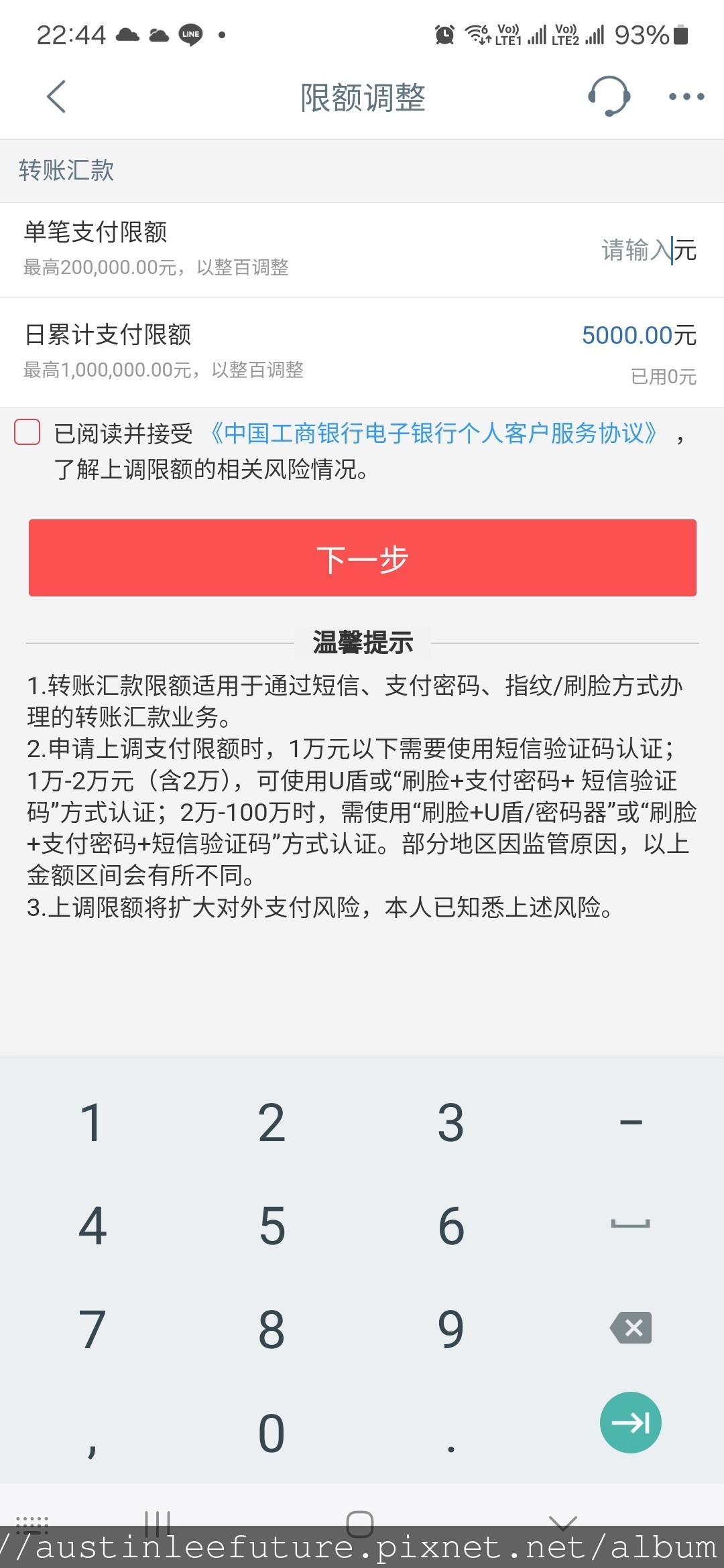Screen dimensions: 724x1568
Task: Tap the red 下一步 button
Action: coord(363,558)
